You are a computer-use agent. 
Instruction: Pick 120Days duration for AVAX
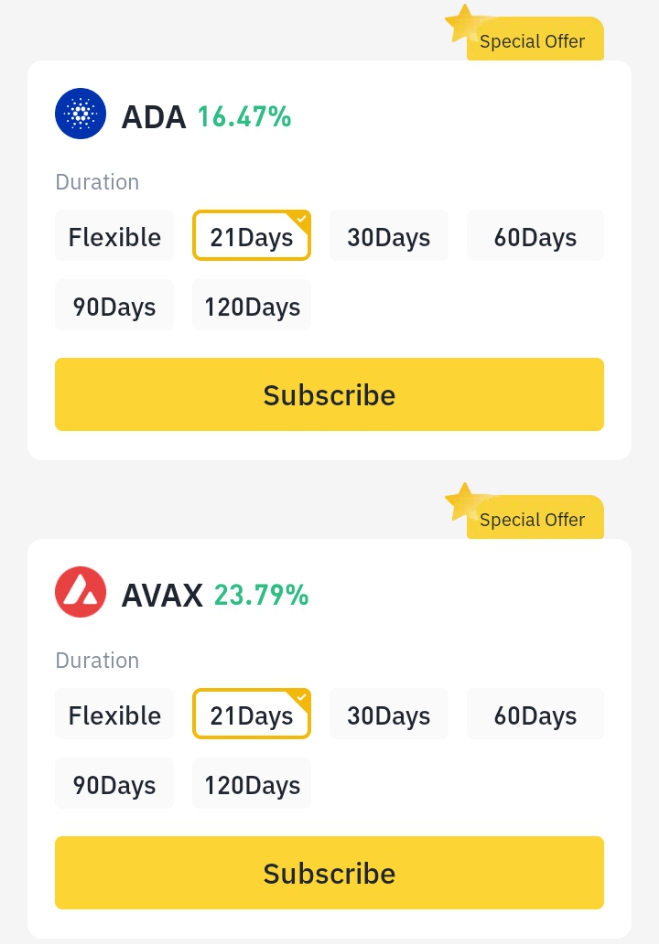point(251,784)
